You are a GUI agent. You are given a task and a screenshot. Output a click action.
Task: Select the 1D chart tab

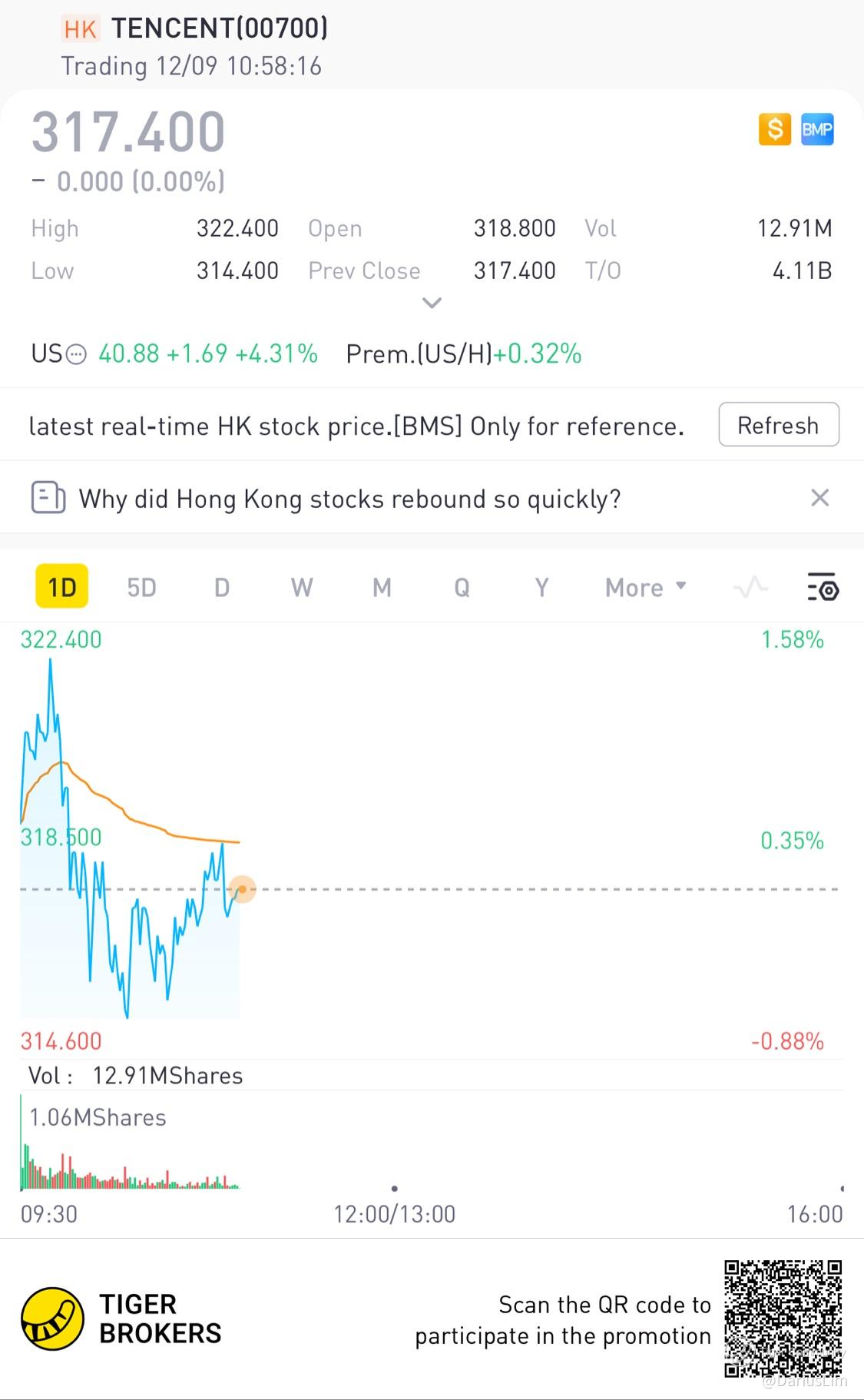coord(62,588)
